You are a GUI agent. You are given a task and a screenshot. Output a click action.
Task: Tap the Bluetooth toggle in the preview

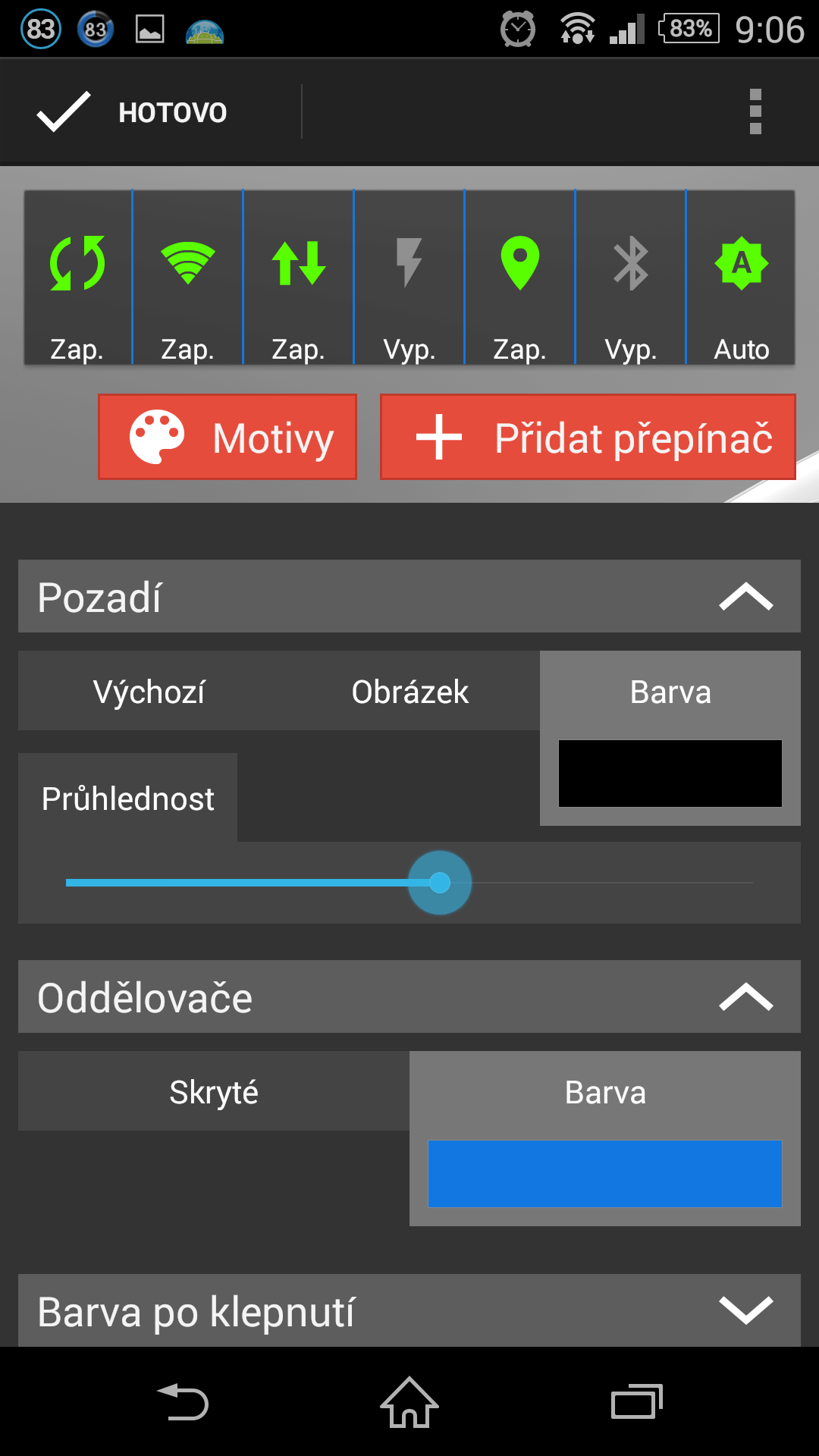point(631,278)
